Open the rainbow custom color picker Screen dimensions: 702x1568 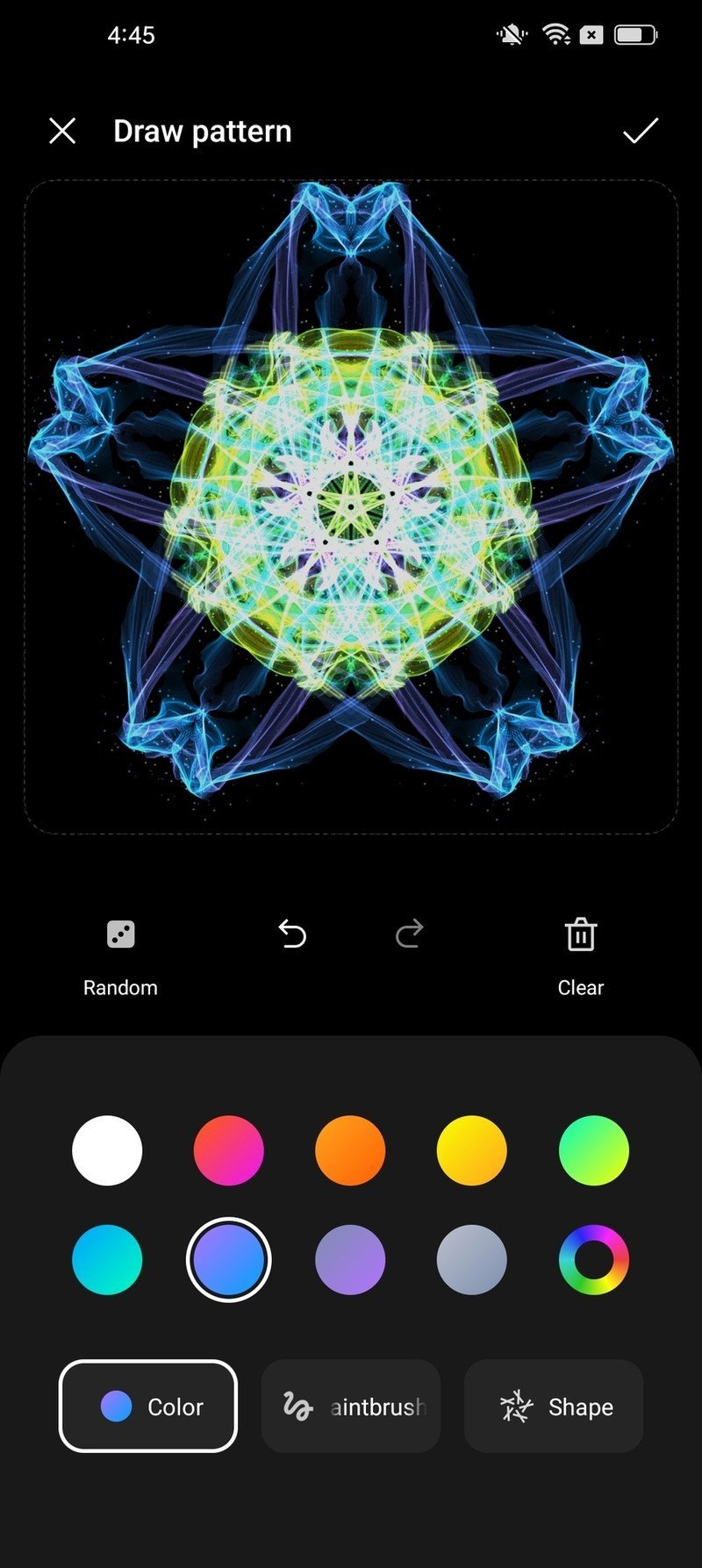[x=594, y=1260]
